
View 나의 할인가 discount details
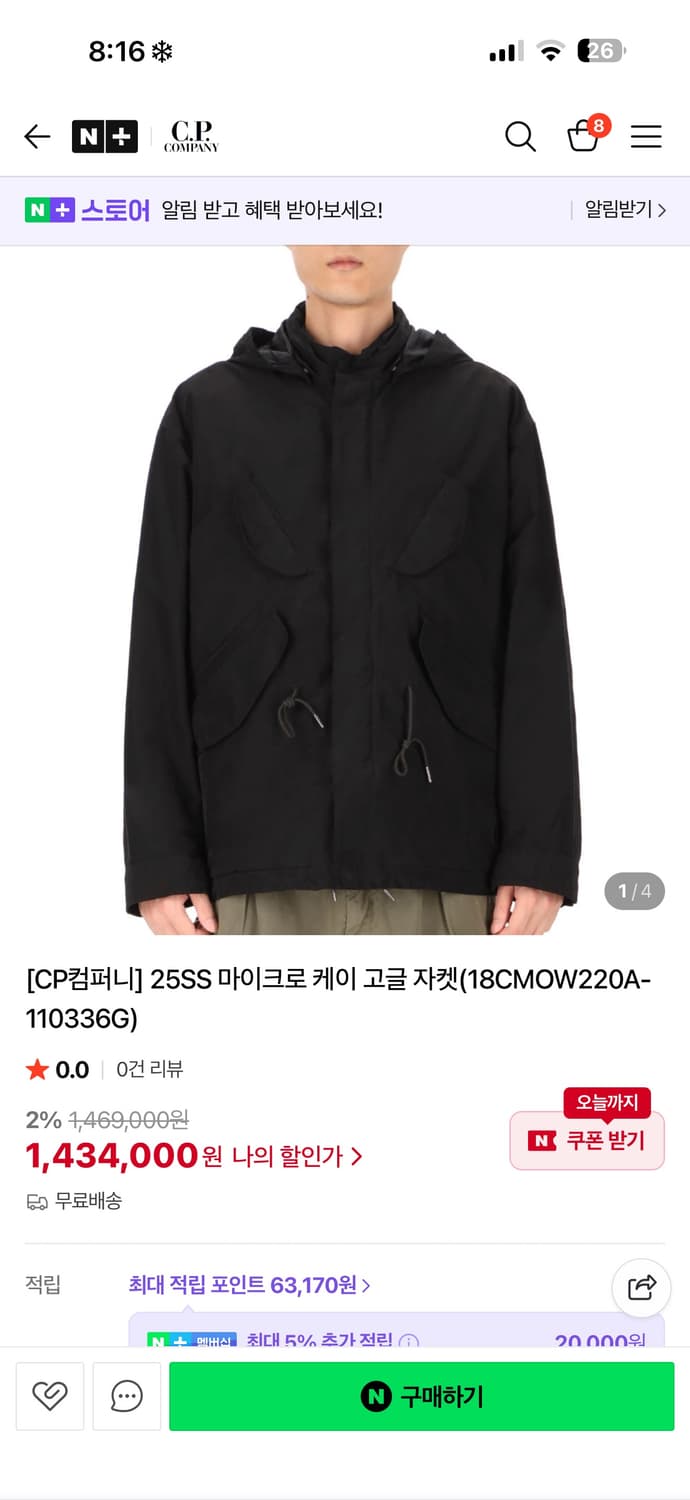[x=297, y=1156]
